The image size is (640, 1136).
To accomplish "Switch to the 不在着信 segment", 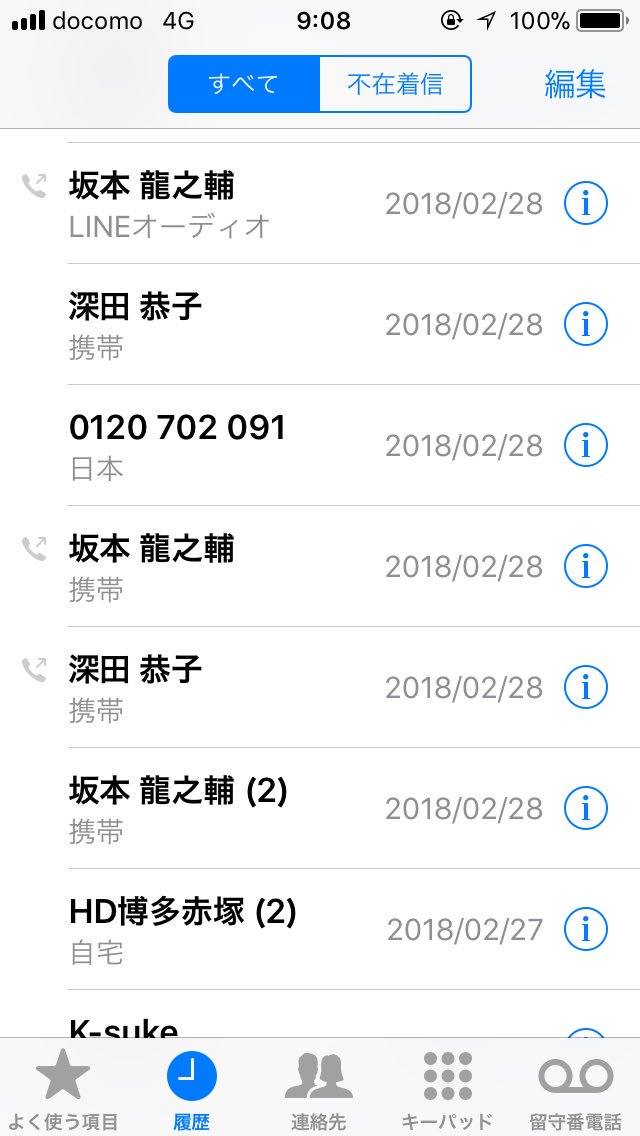I will click(395, 84).
